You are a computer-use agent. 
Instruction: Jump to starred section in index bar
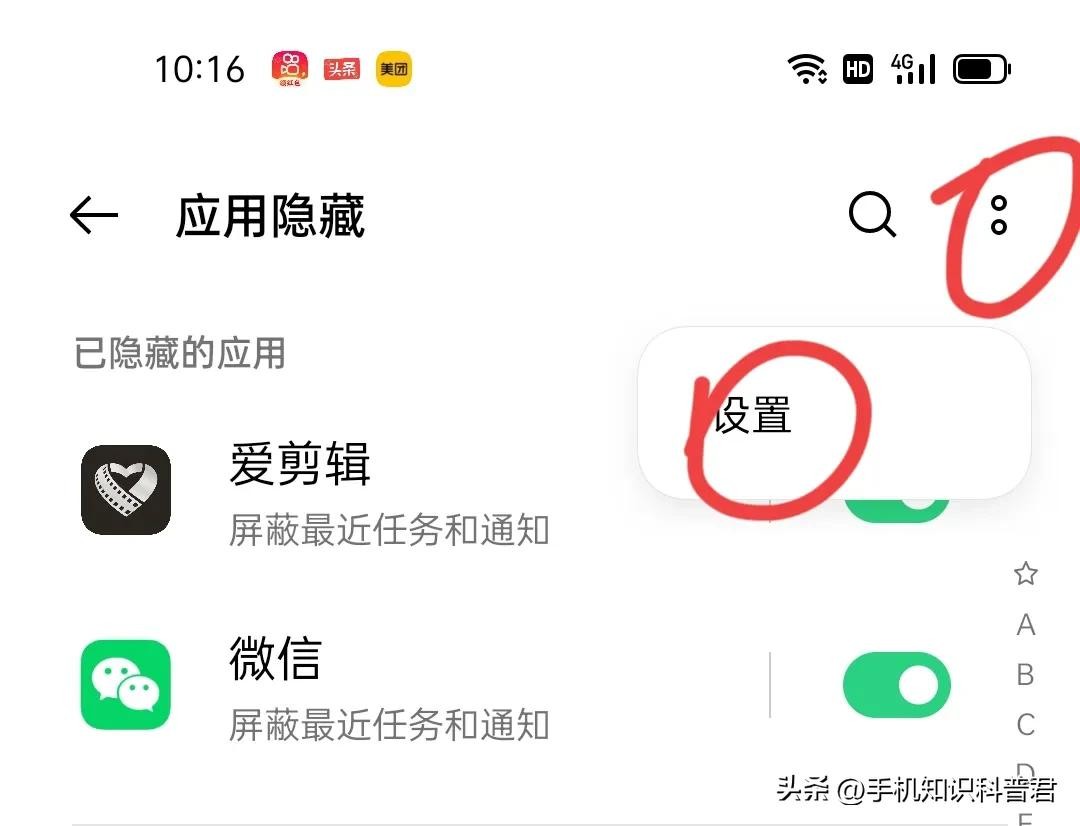1025,574
